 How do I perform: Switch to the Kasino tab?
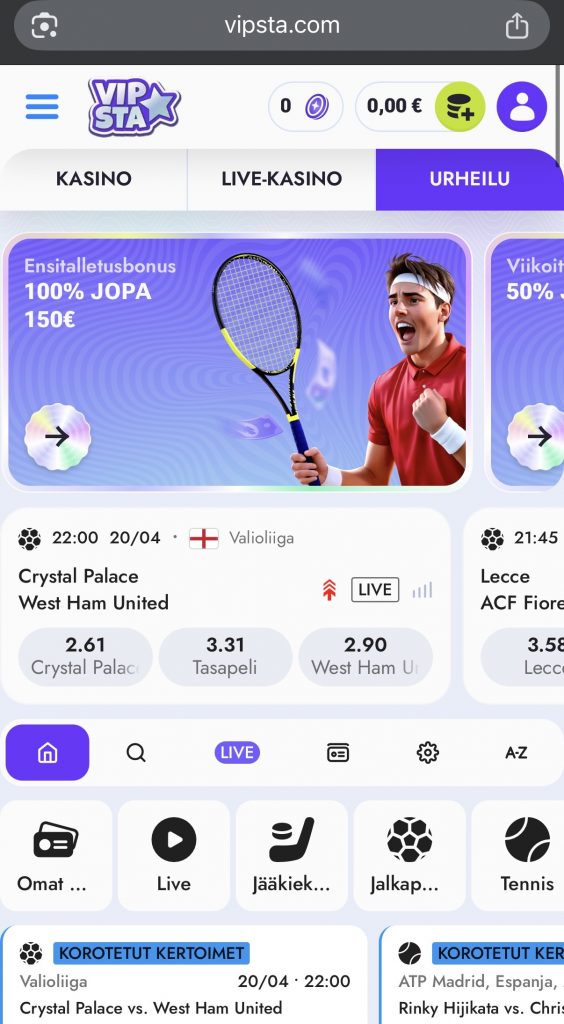93,179
